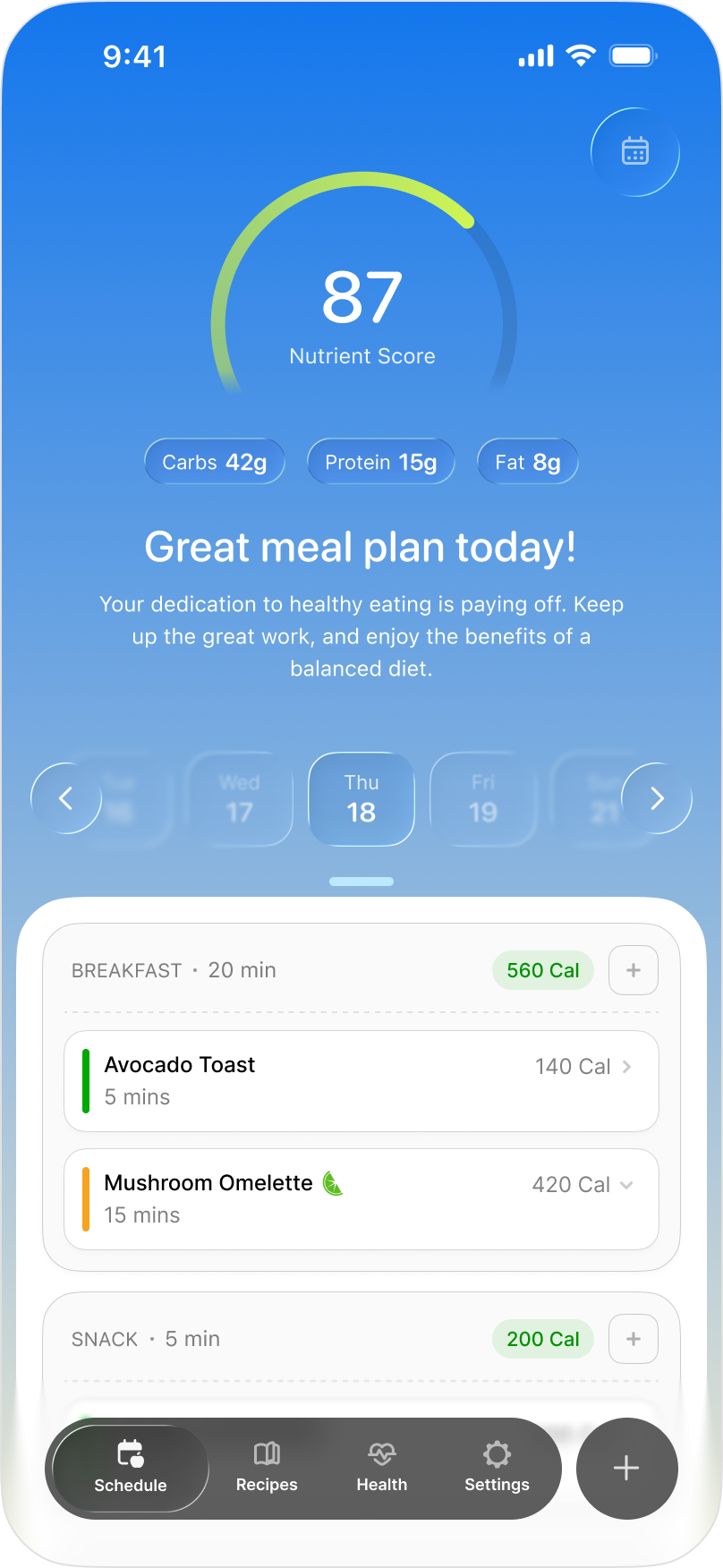Open the calendar icon button
The height and width of the screenshot is (1568, 723).
point(634,152)
